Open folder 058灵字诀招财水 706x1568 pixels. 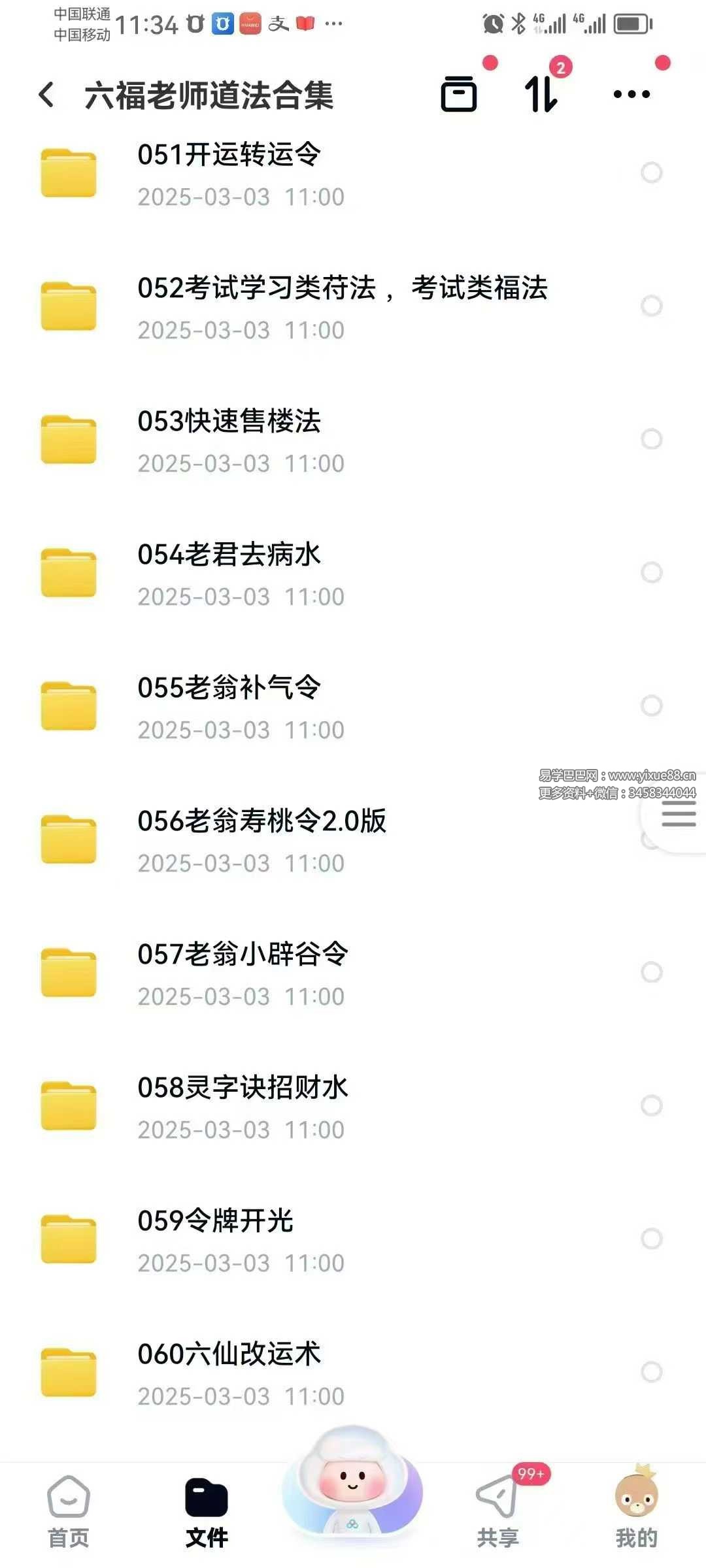pyautogui.click(x=242, y=1105)
